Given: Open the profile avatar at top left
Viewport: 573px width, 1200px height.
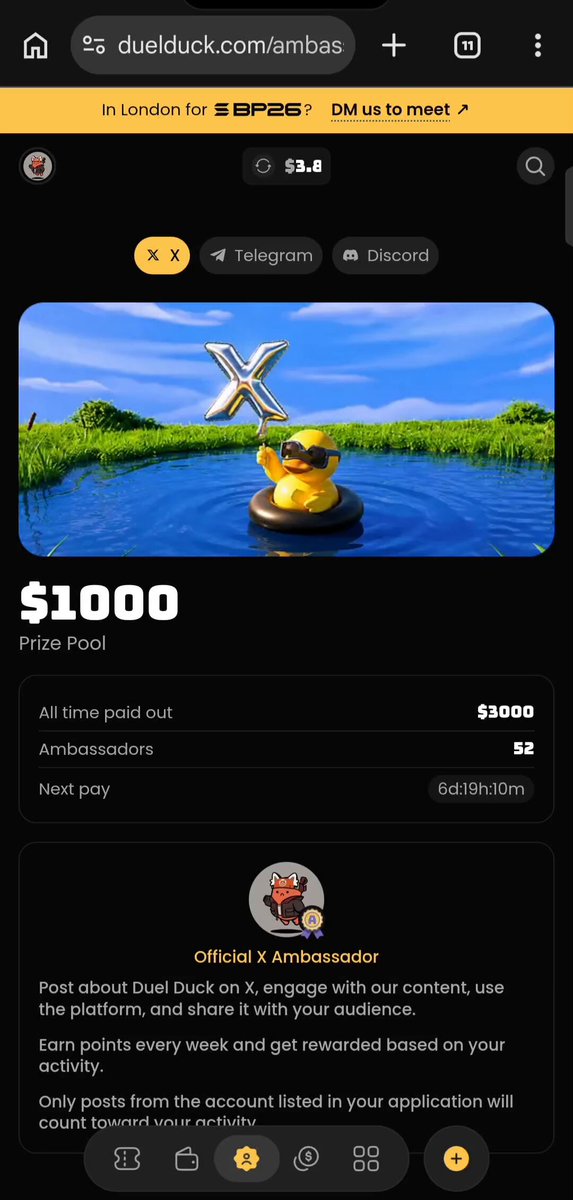Looking at the screenshot, I should [37, 166].
